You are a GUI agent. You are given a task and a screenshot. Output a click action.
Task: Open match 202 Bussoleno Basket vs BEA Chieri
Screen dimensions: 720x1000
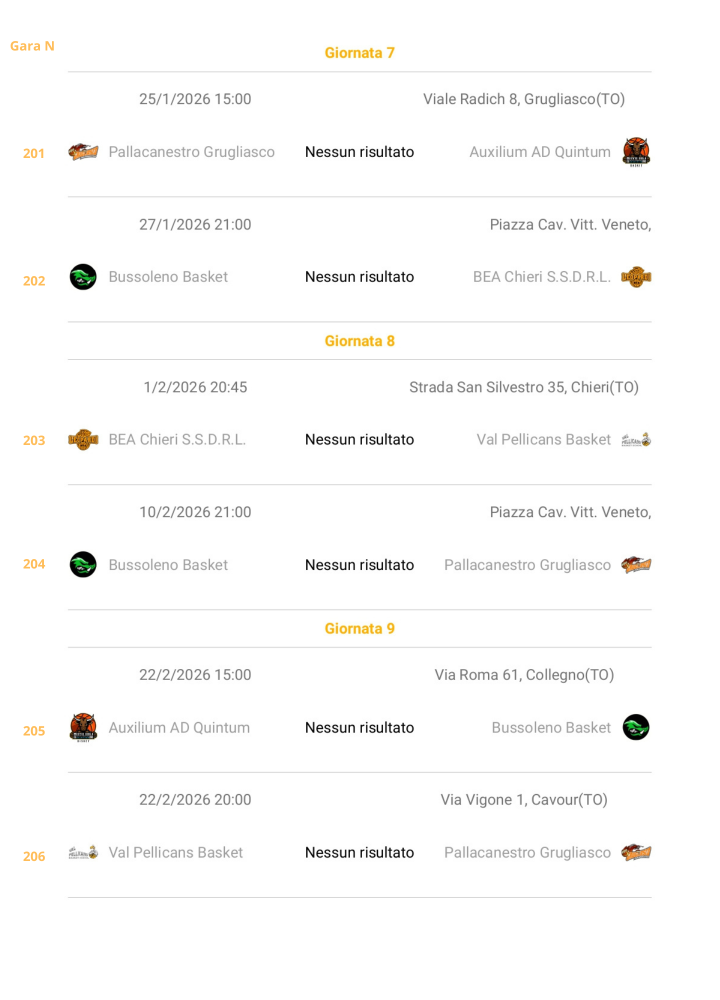pyautogui.click(x=359, y=277)
